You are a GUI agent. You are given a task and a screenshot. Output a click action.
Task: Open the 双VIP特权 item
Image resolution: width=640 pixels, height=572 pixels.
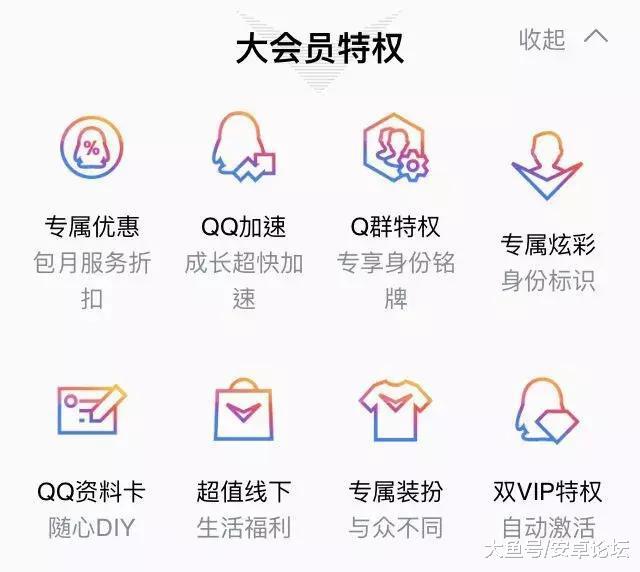coord(547,410)
